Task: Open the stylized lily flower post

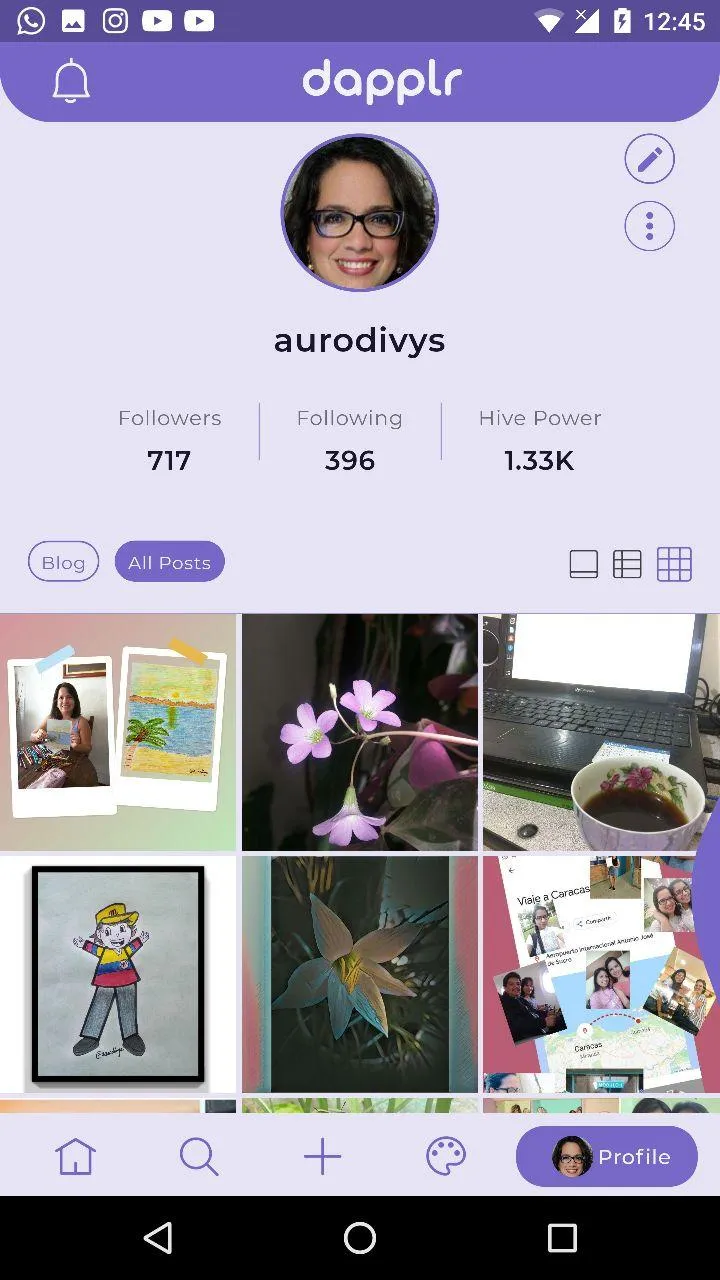Action: click(x=360, y=974)
